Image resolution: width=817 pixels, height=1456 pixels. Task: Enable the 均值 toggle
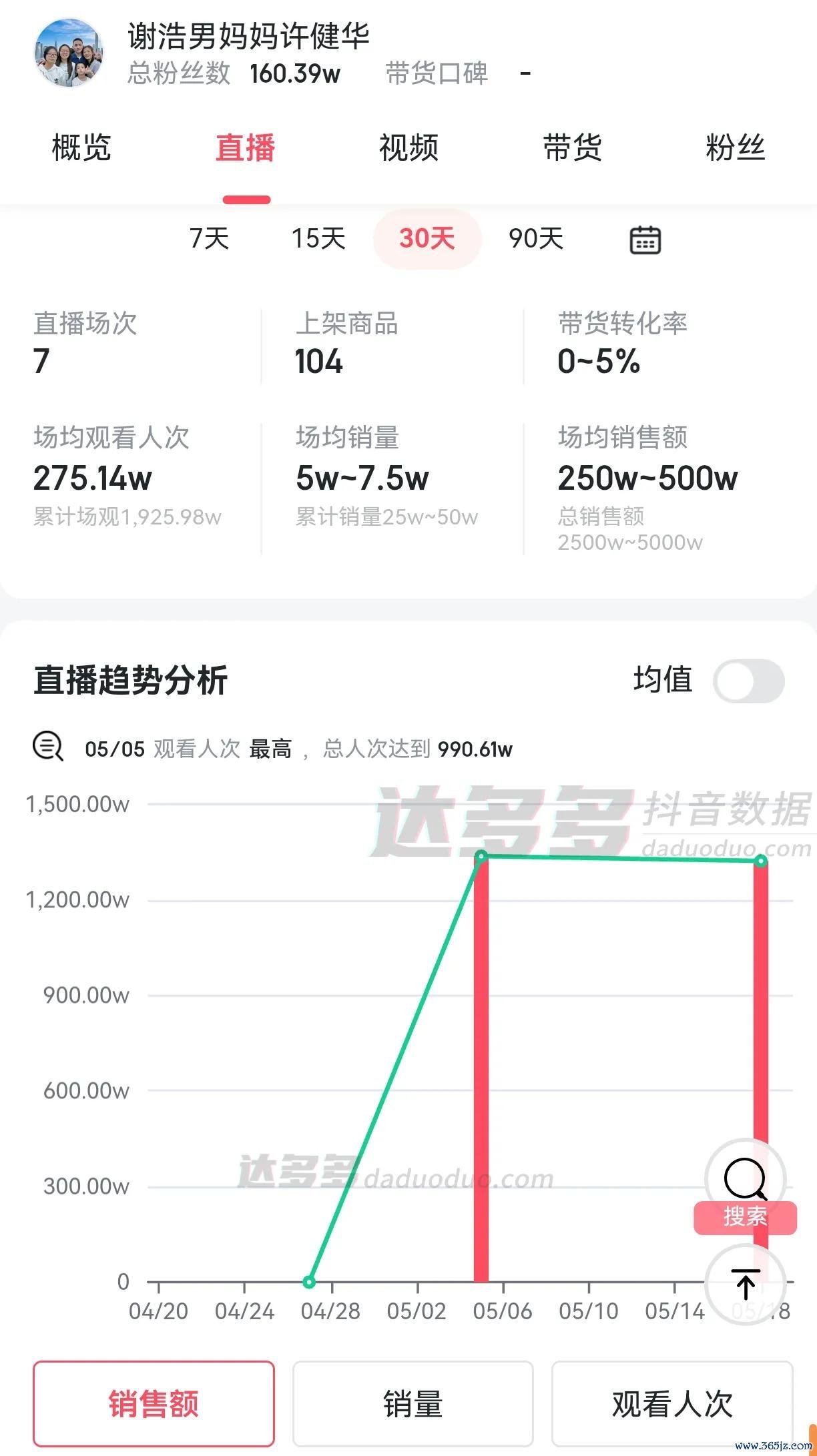pyautogui.click(x=748, y=681)
